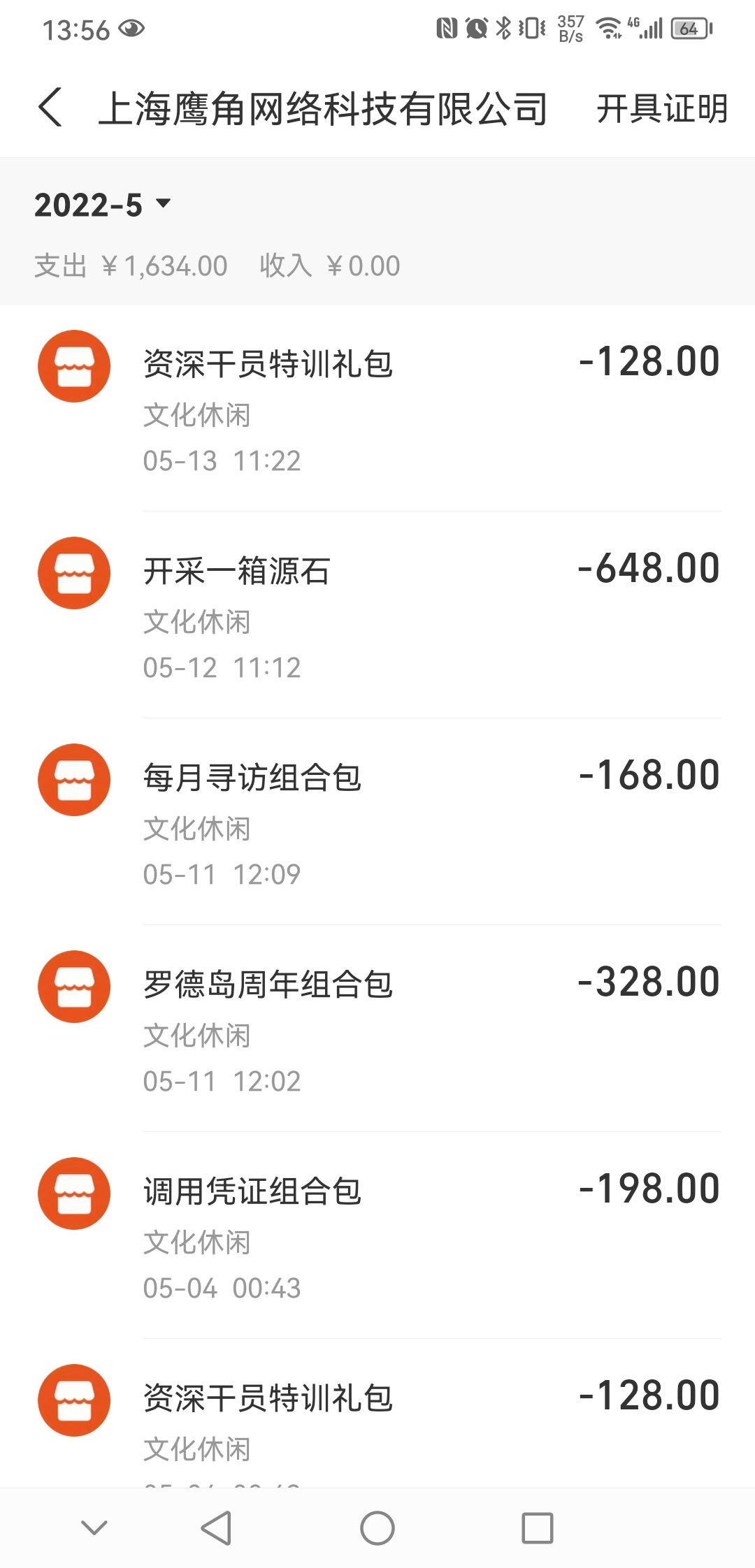This screenshot has width=755, height=1568.
Task: Tap merchant icon beside 开采一箱源石
Action: tap(73, 571)
